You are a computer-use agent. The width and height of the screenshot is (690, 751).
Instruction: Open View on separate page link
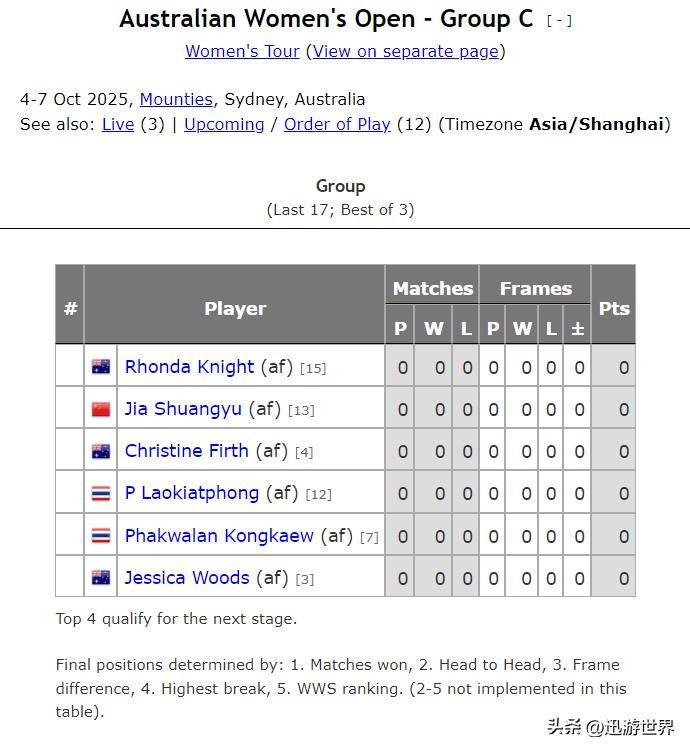(x=406, y=52)
